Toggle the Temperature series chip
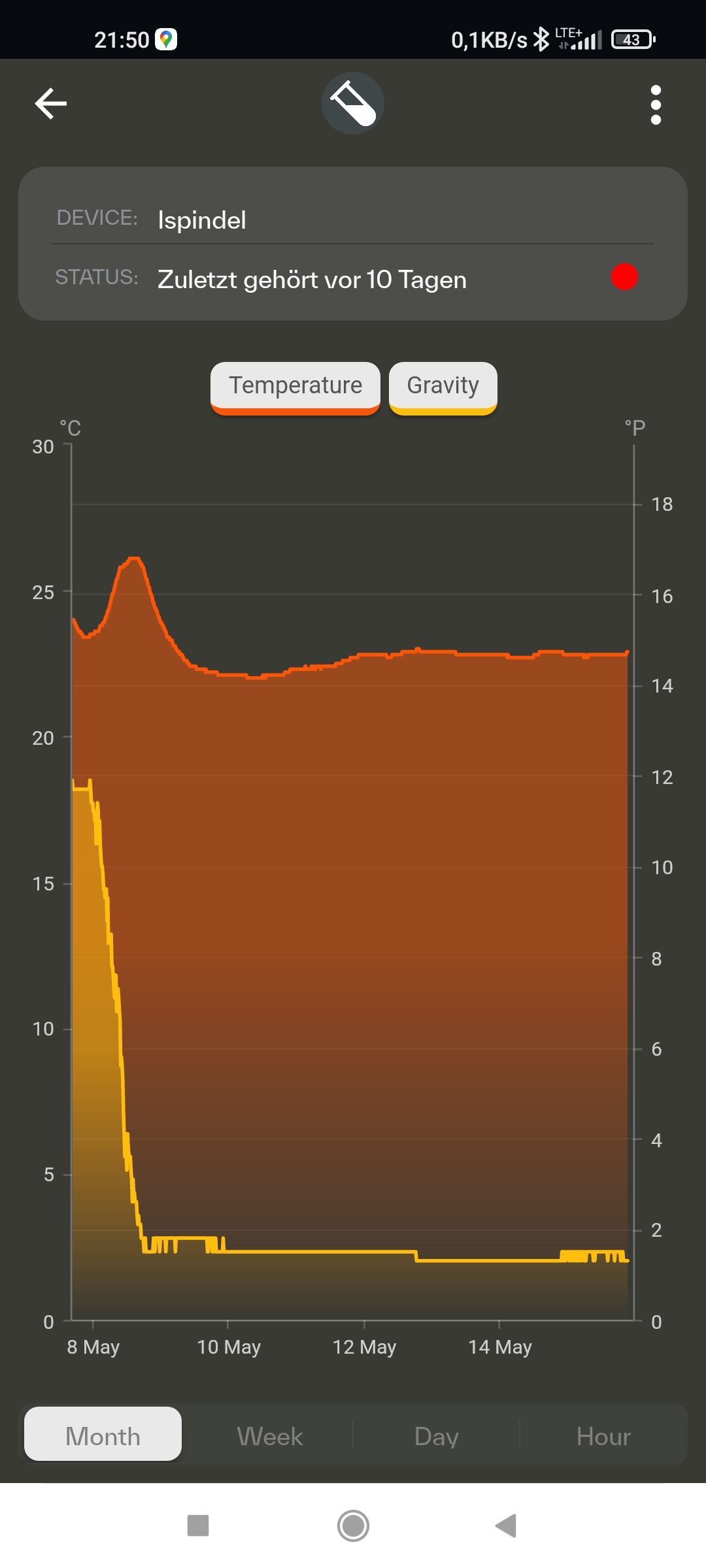706x1568 pixels. tap(295, 386)
